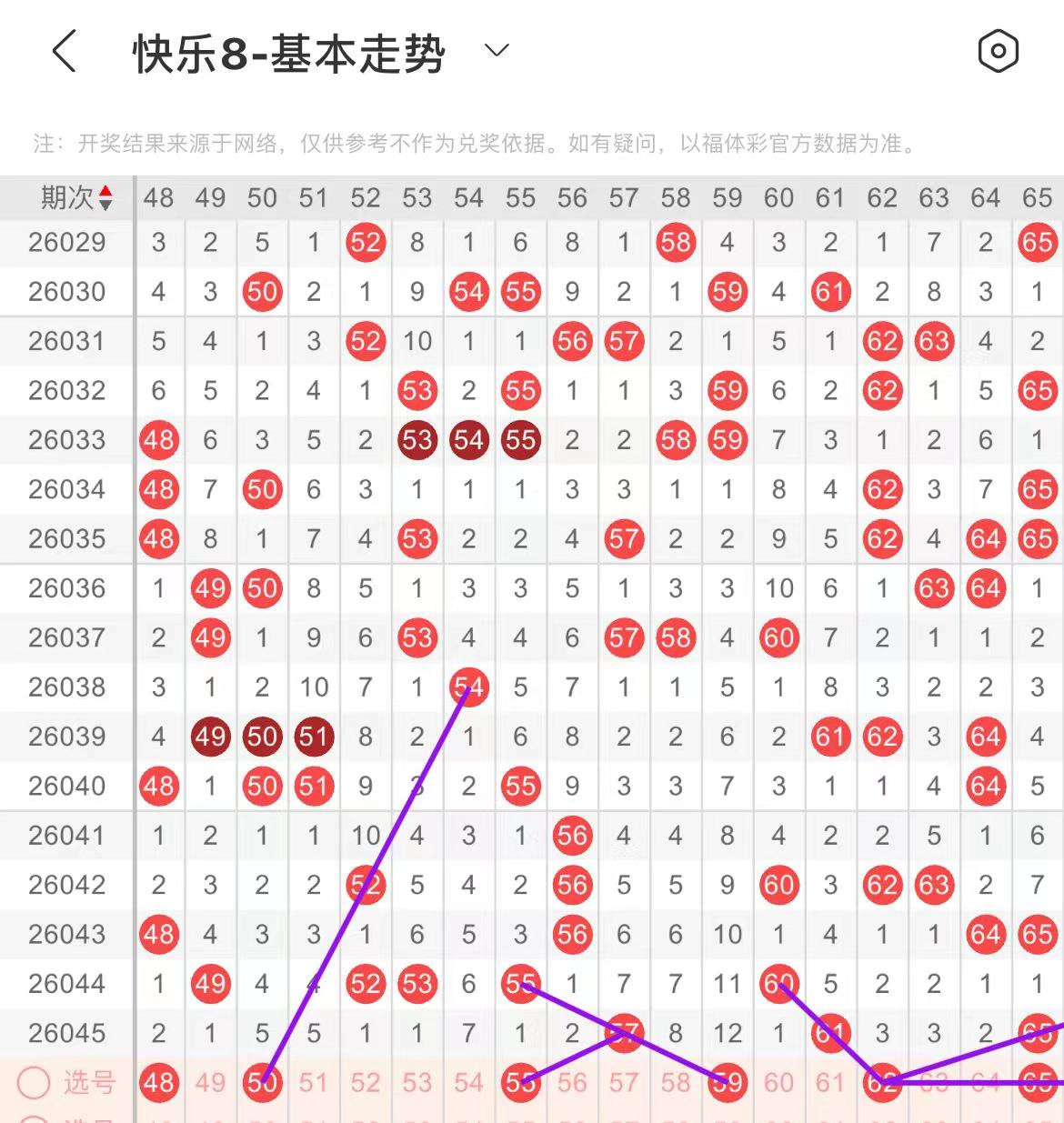Image resolution: width=1064 pixels, height=1123 pixels.
Task: Select the 选号 row radio circle
Action: pos(35,1082)
